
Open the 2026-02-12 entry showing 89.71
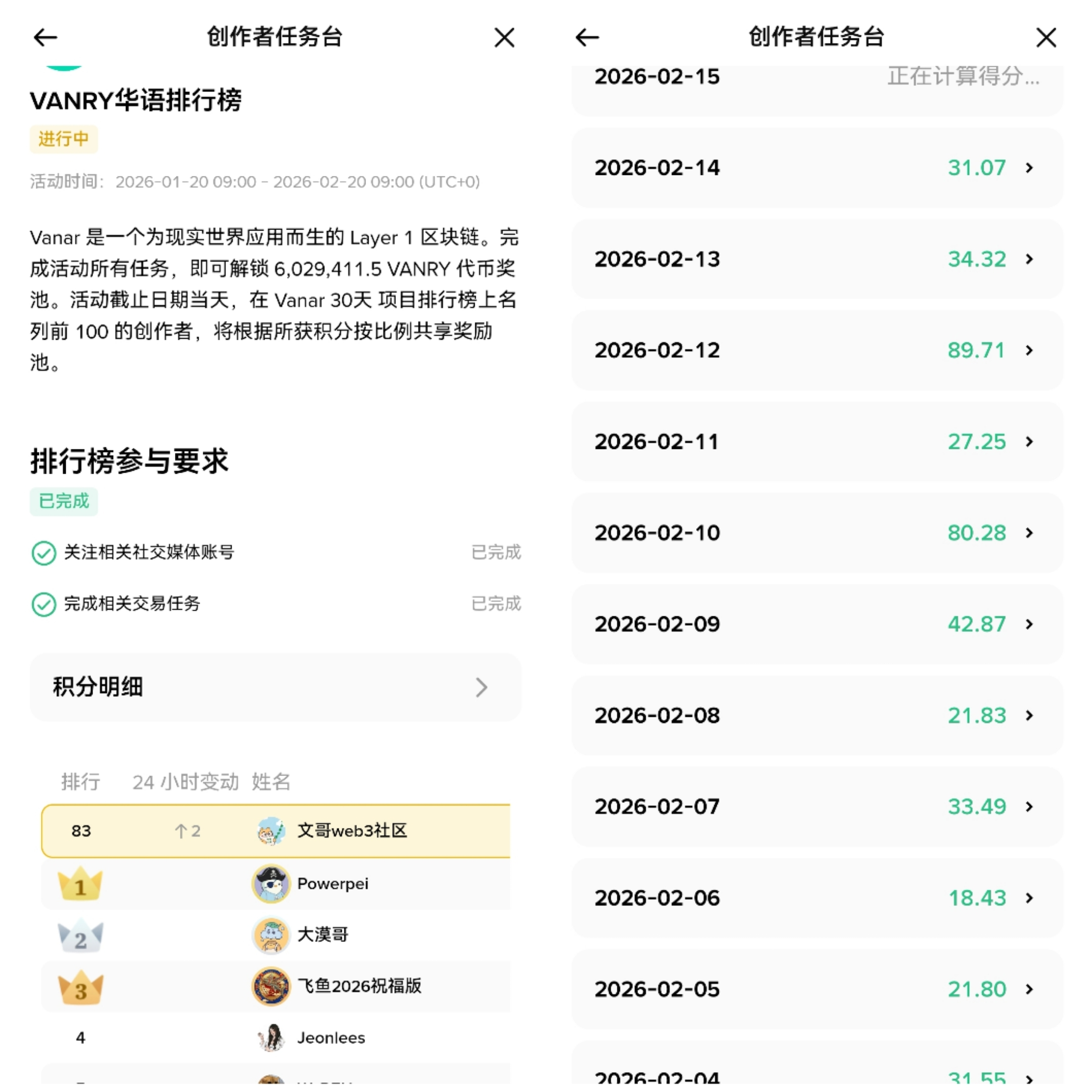[x=817, y=350]
